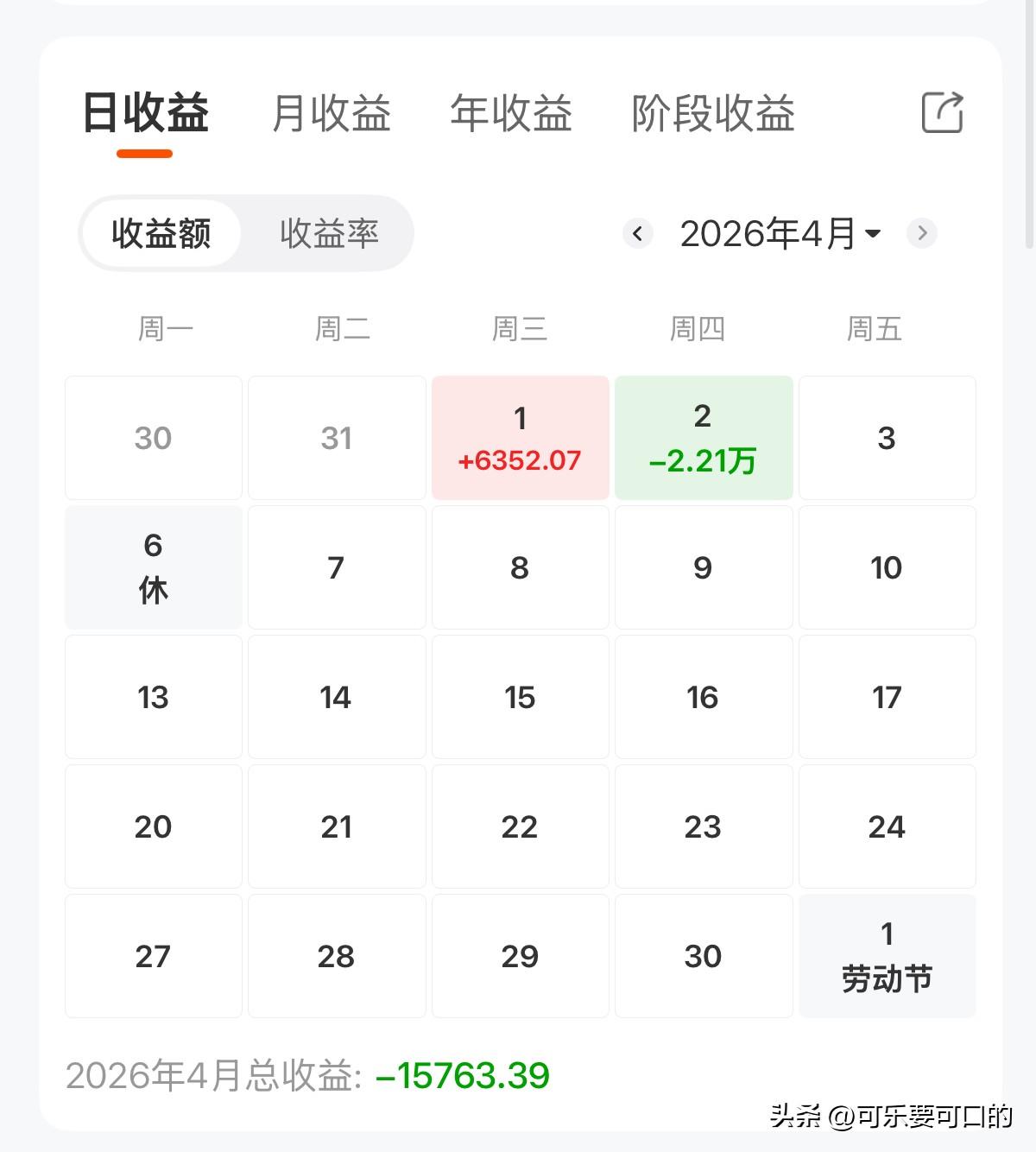Switch to 收益额 display mode
This screenshot has width=1036, height=1152.
coord(161,232)
